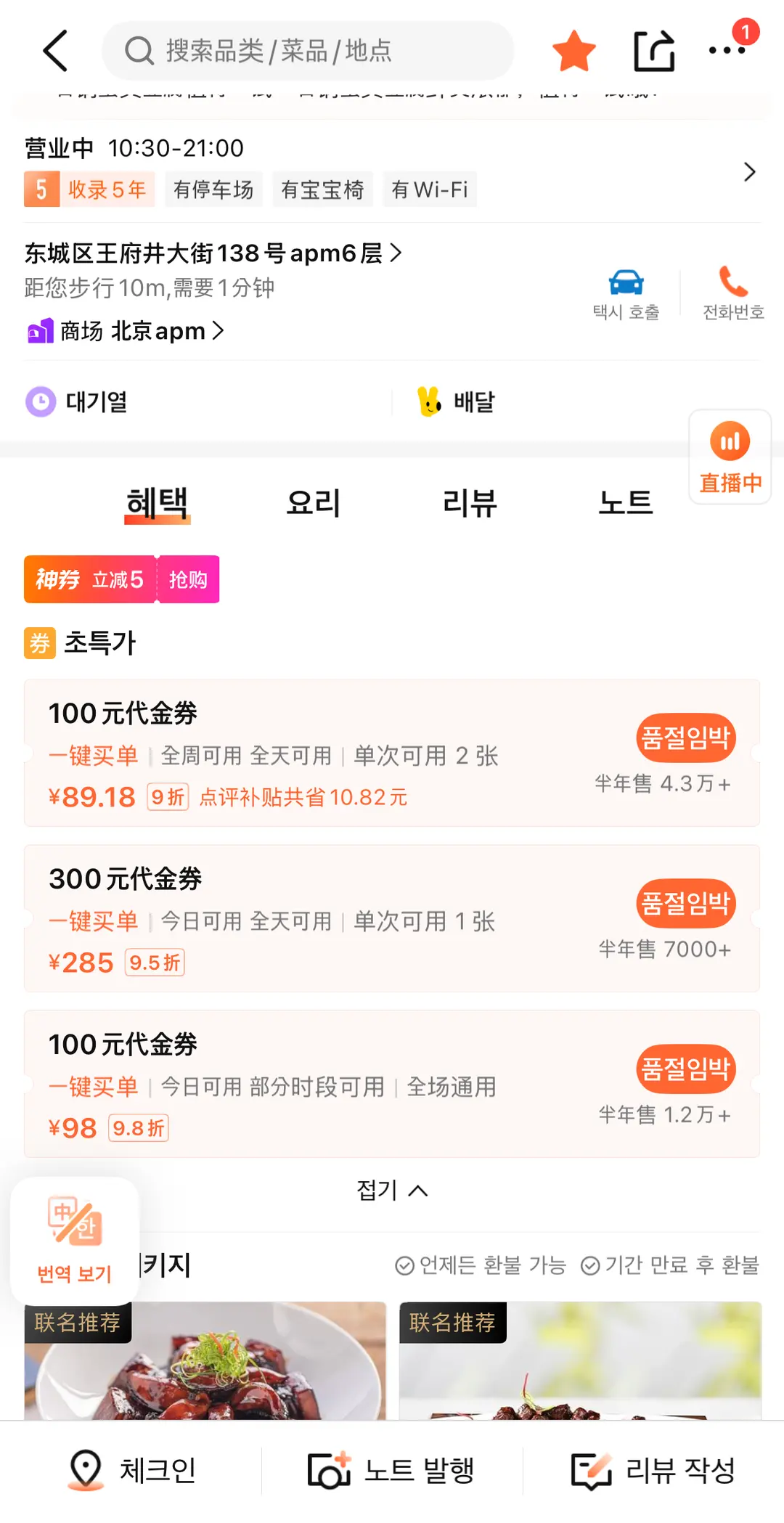Open the three-dot overflow menu
The width and height of the screenshot is (784, 1523).
pyautogui.click(x=727, y=49)
